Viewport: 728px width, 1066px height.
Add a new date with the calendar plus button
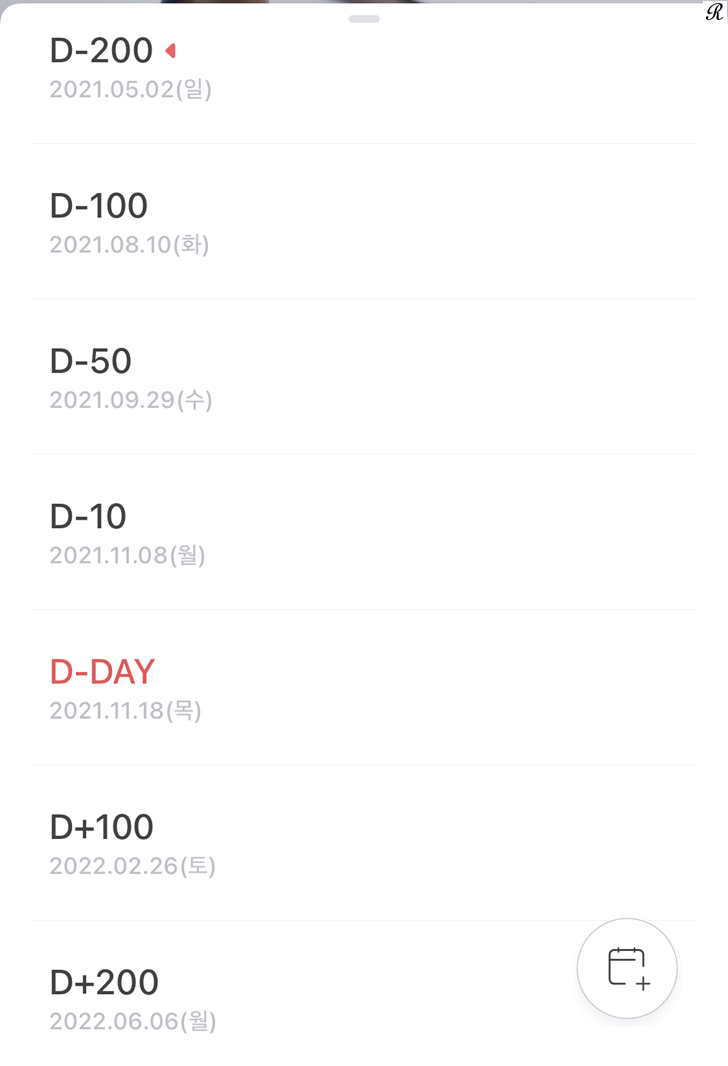627,968
